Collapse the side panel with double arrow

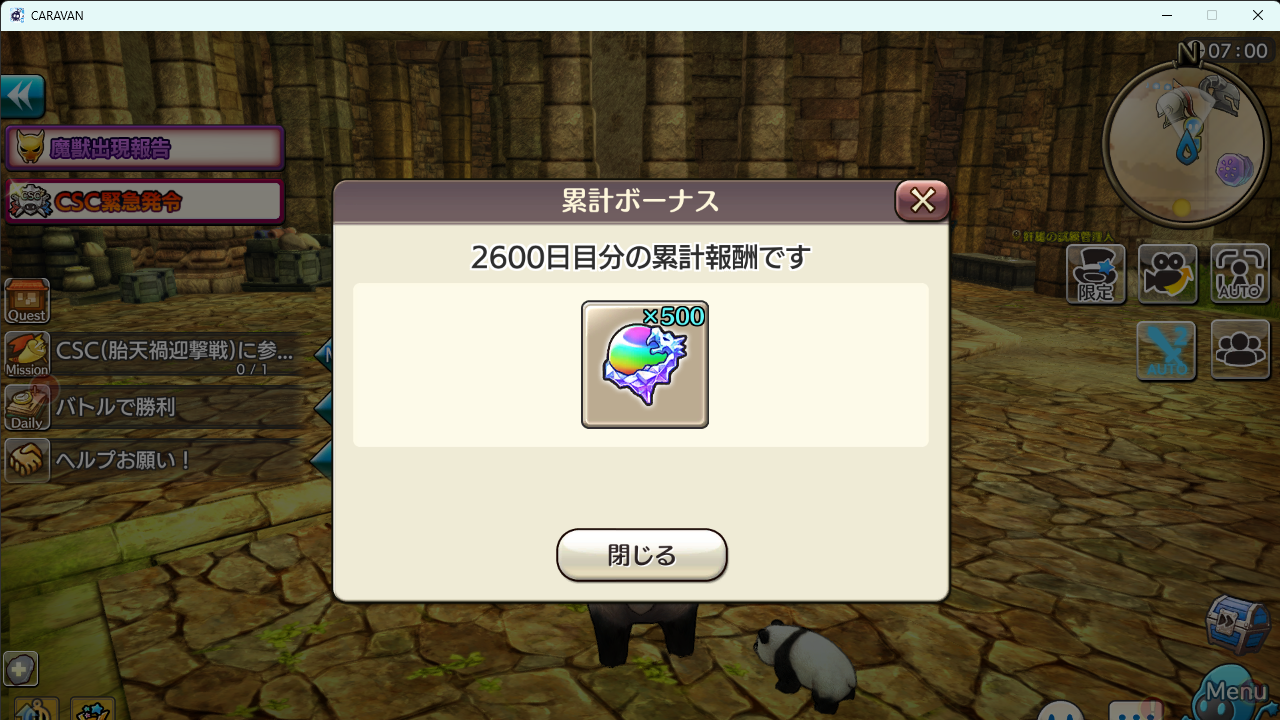coord(22,97)
